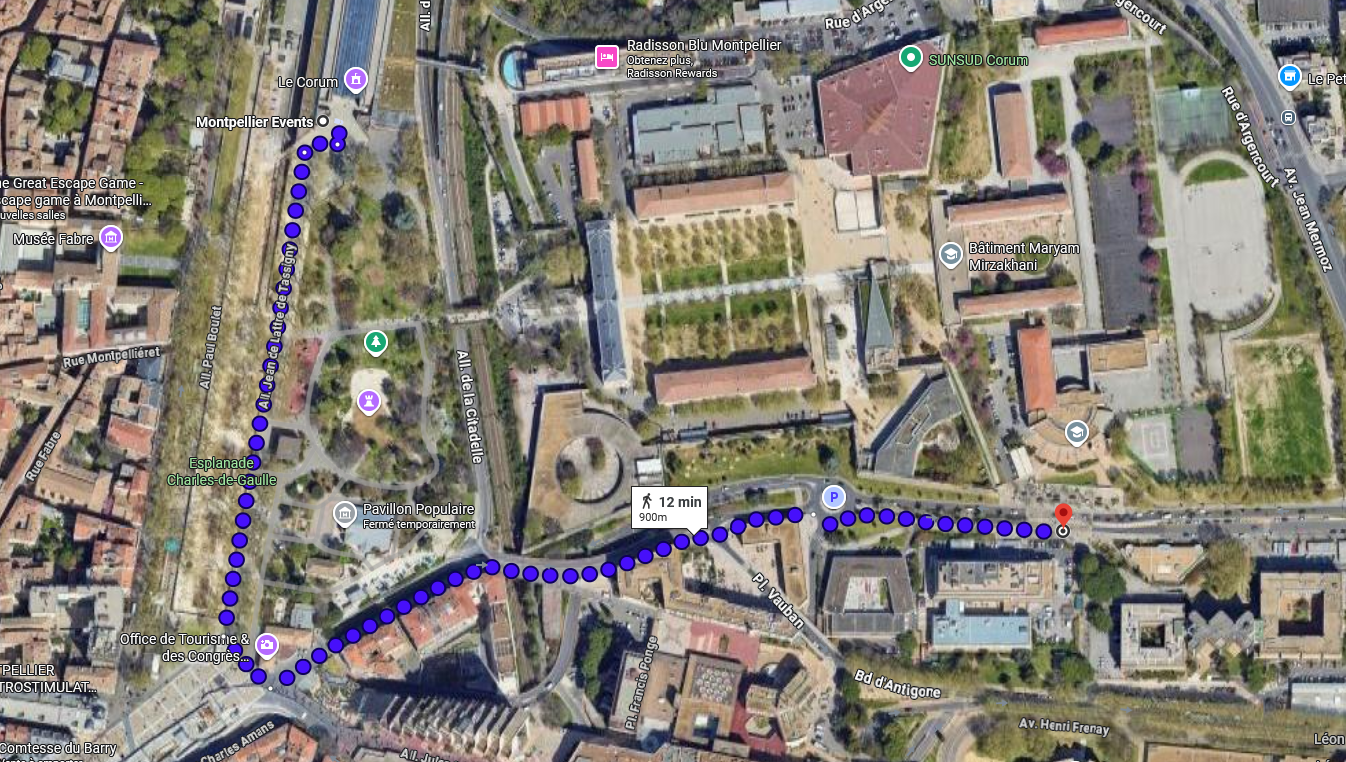Tap the purple chess rook marker
This screenshot has width=1346, height=762.
[369, 402]
